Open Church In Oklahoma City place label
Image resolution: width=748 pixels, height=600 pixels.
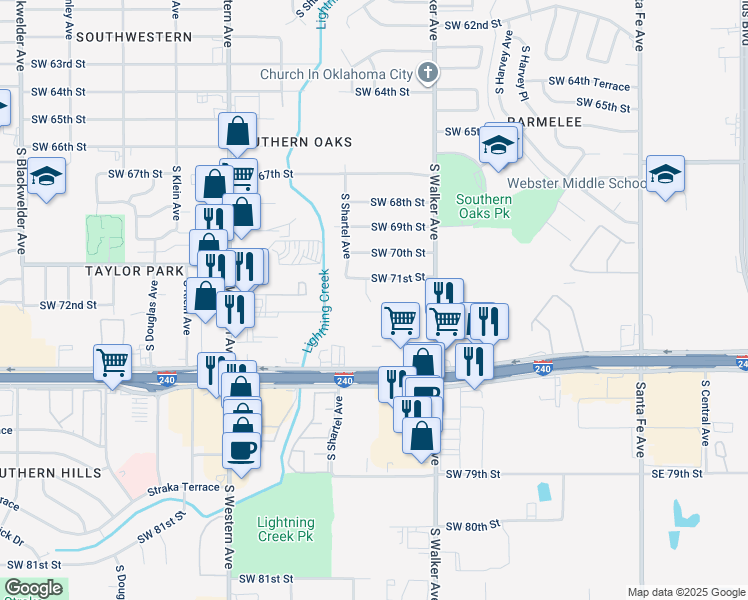pos(336,74)
